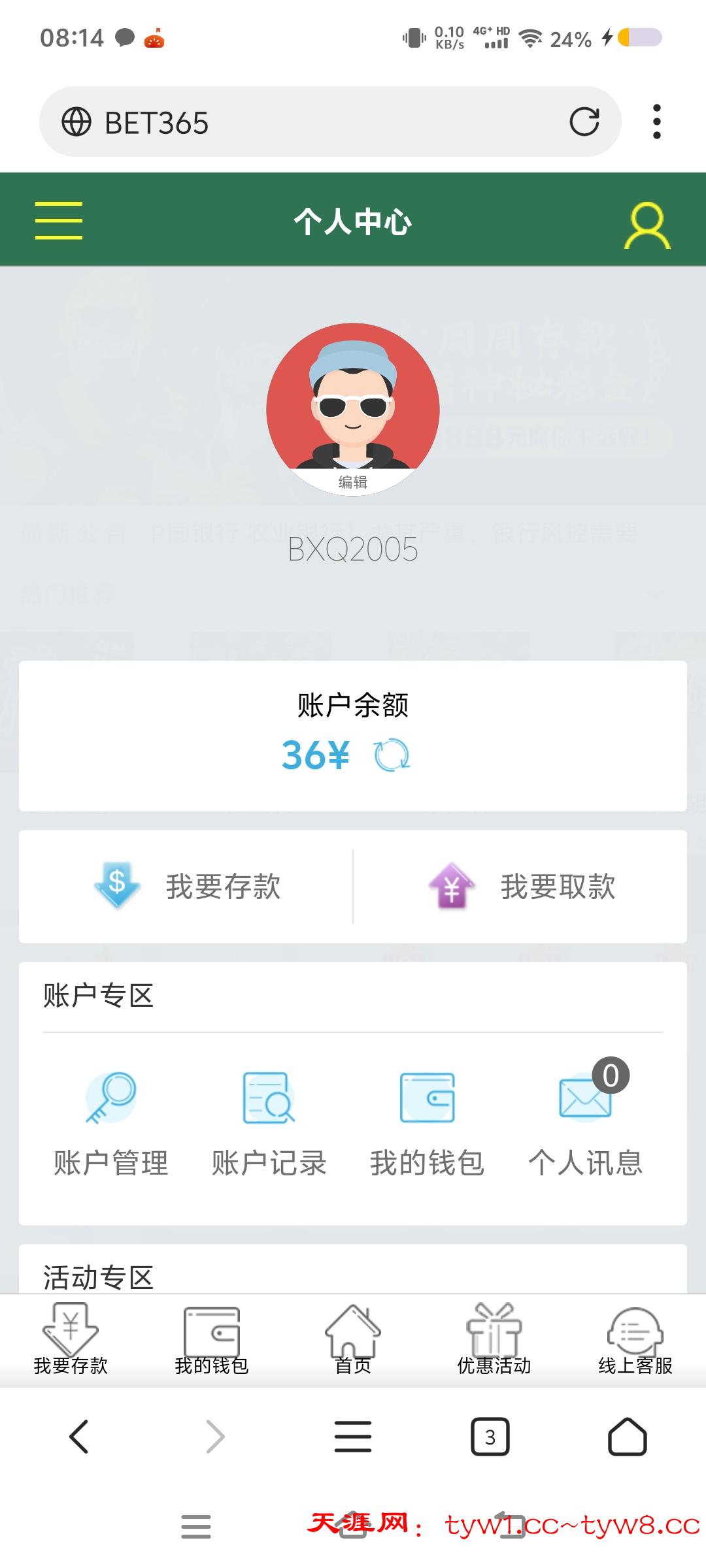
Task: Open 账户记录 account records
Action: tap(269, 1124)
